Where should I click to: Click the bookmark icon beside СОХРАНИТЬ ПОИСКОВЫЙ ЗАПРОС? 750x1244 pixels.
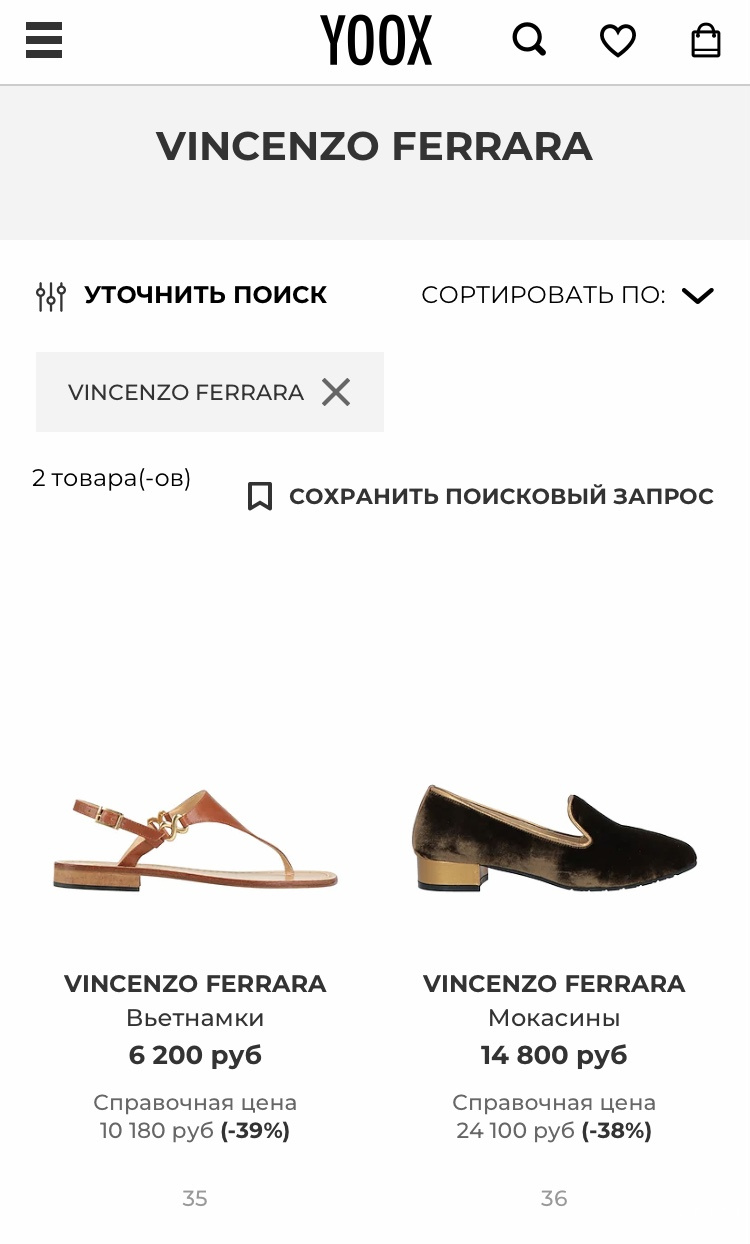coord(260,495)
